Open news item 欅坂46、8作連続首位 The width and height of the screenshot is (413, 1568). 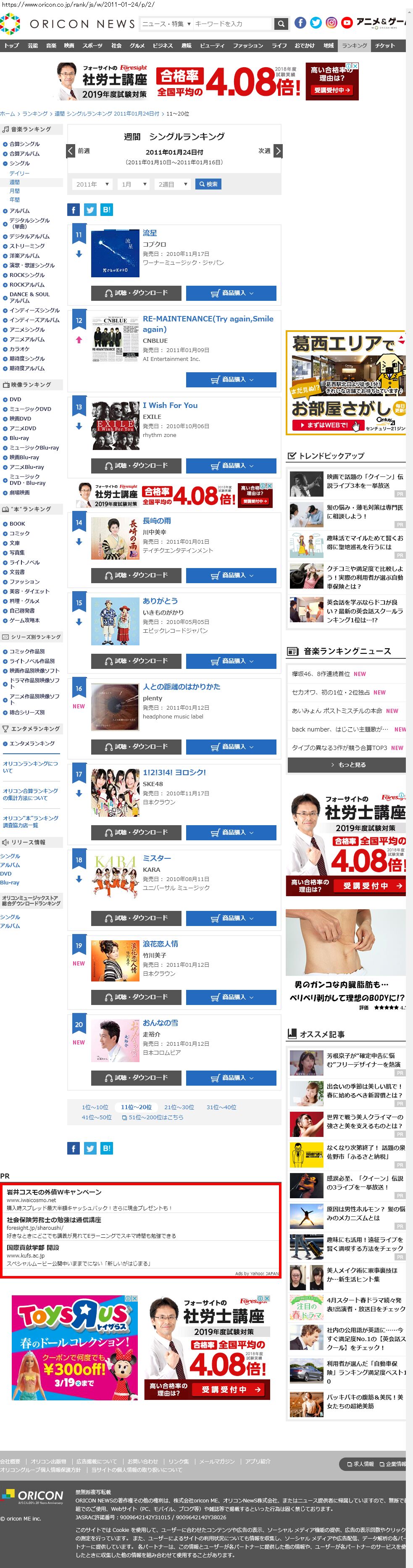320,674
